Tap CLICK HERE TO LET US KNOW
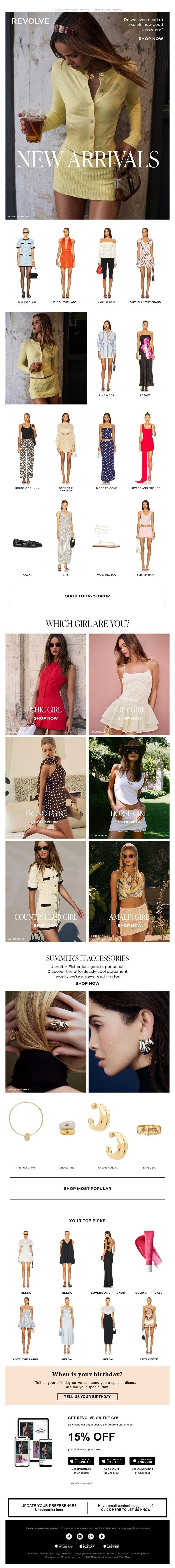The height and width of the screenshot is (1568, 175). coord(126,1510)
